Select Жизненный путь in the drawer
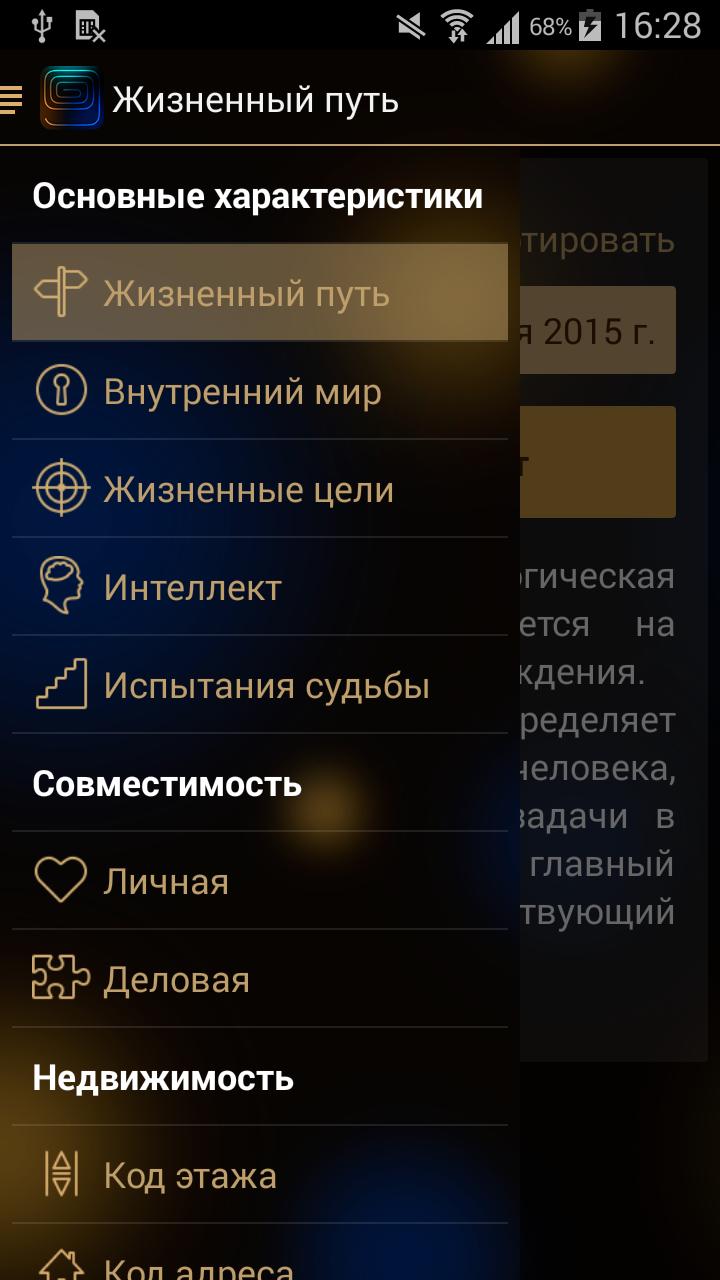Viewport: 720px width, 1280px height. (x=260, y=293)
